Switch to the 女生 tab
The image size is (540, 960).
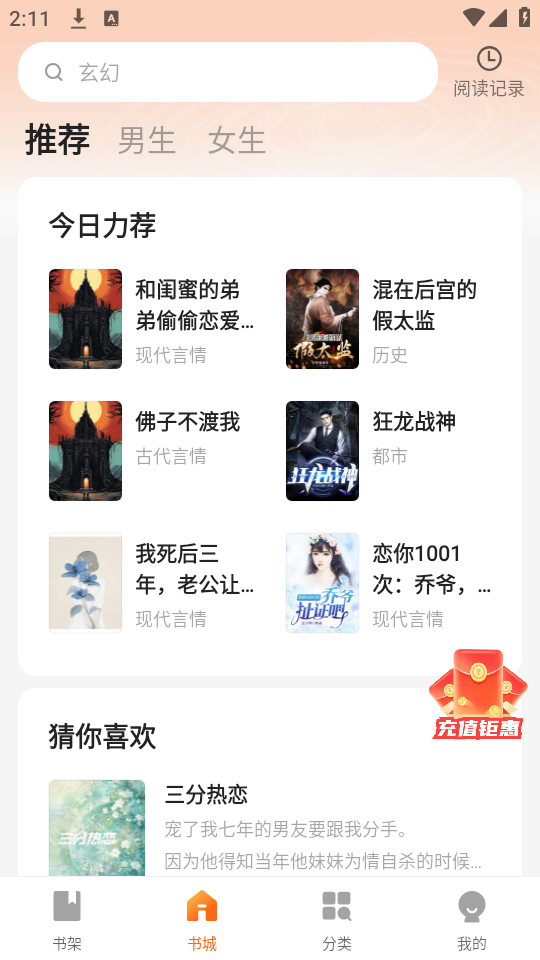[x=237, y=140]
